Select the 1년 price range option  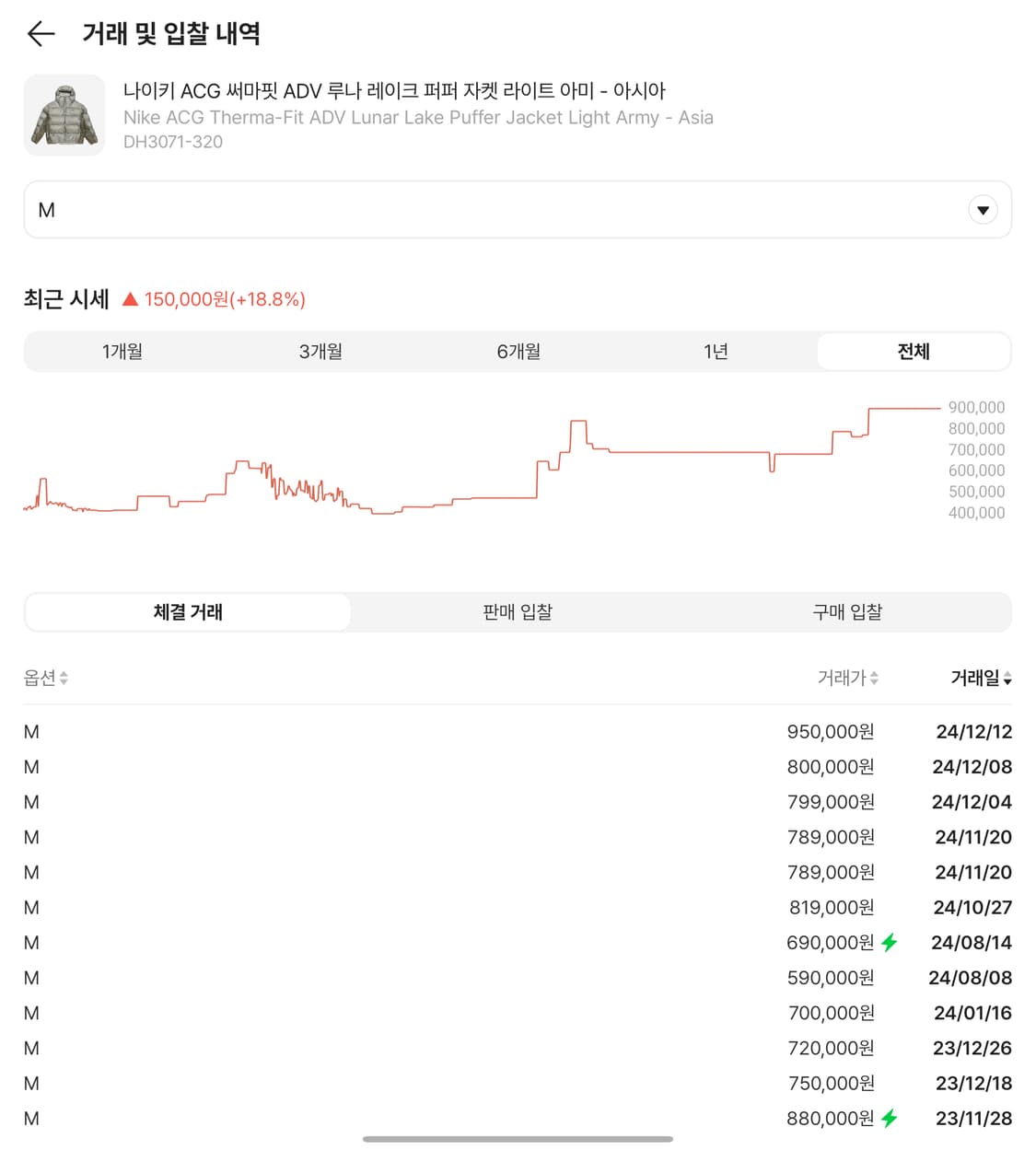717,351
